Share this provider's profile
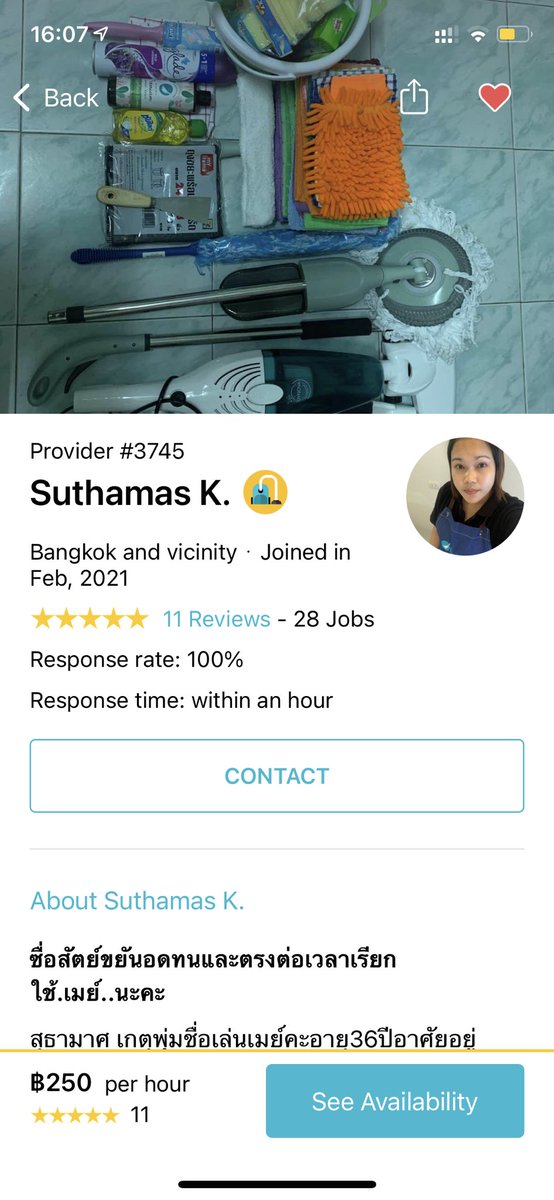The height and width of the screenshot is (1200, 554). [x=414, y=97]
